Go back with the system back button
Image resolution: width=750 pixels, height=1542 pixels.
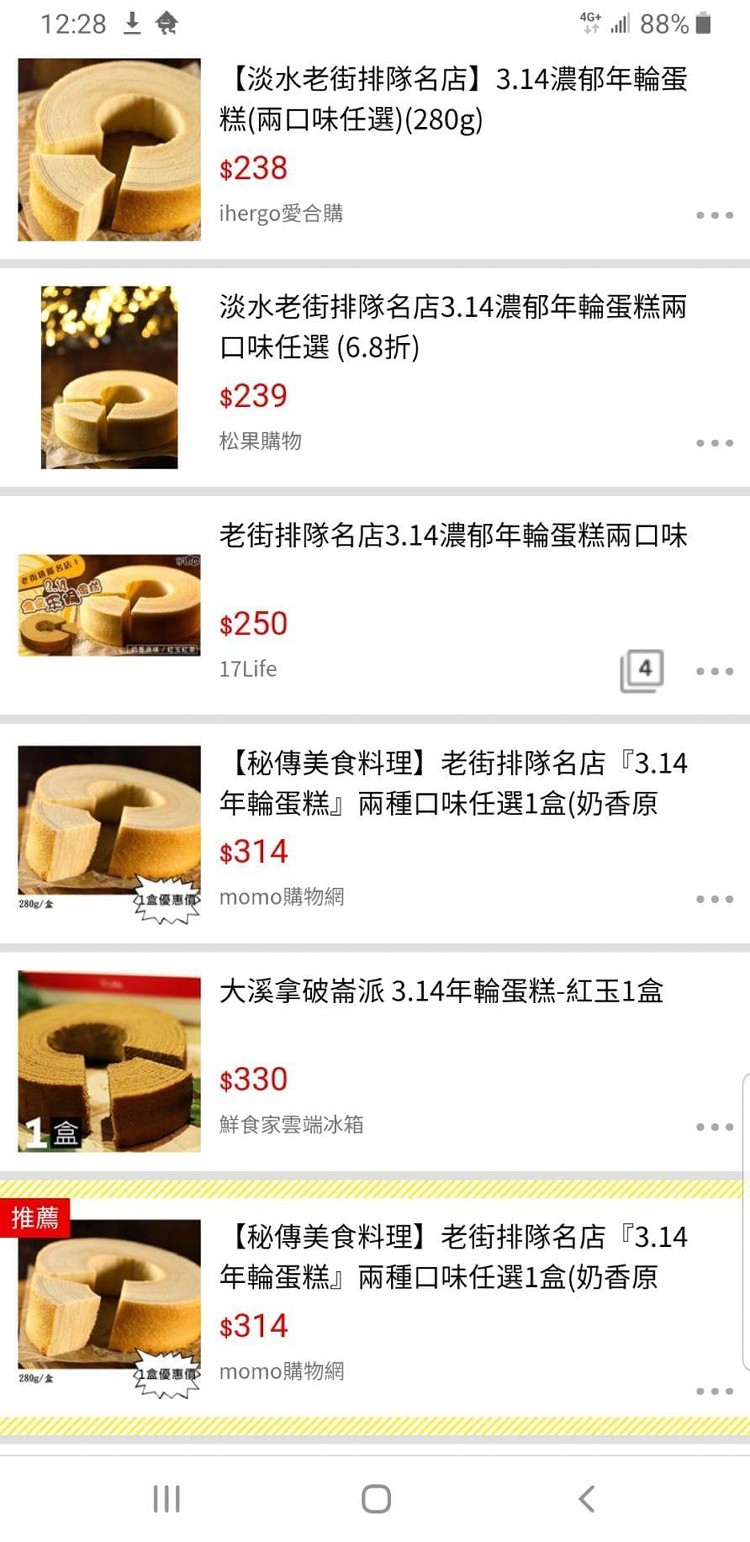(586, 1498)
